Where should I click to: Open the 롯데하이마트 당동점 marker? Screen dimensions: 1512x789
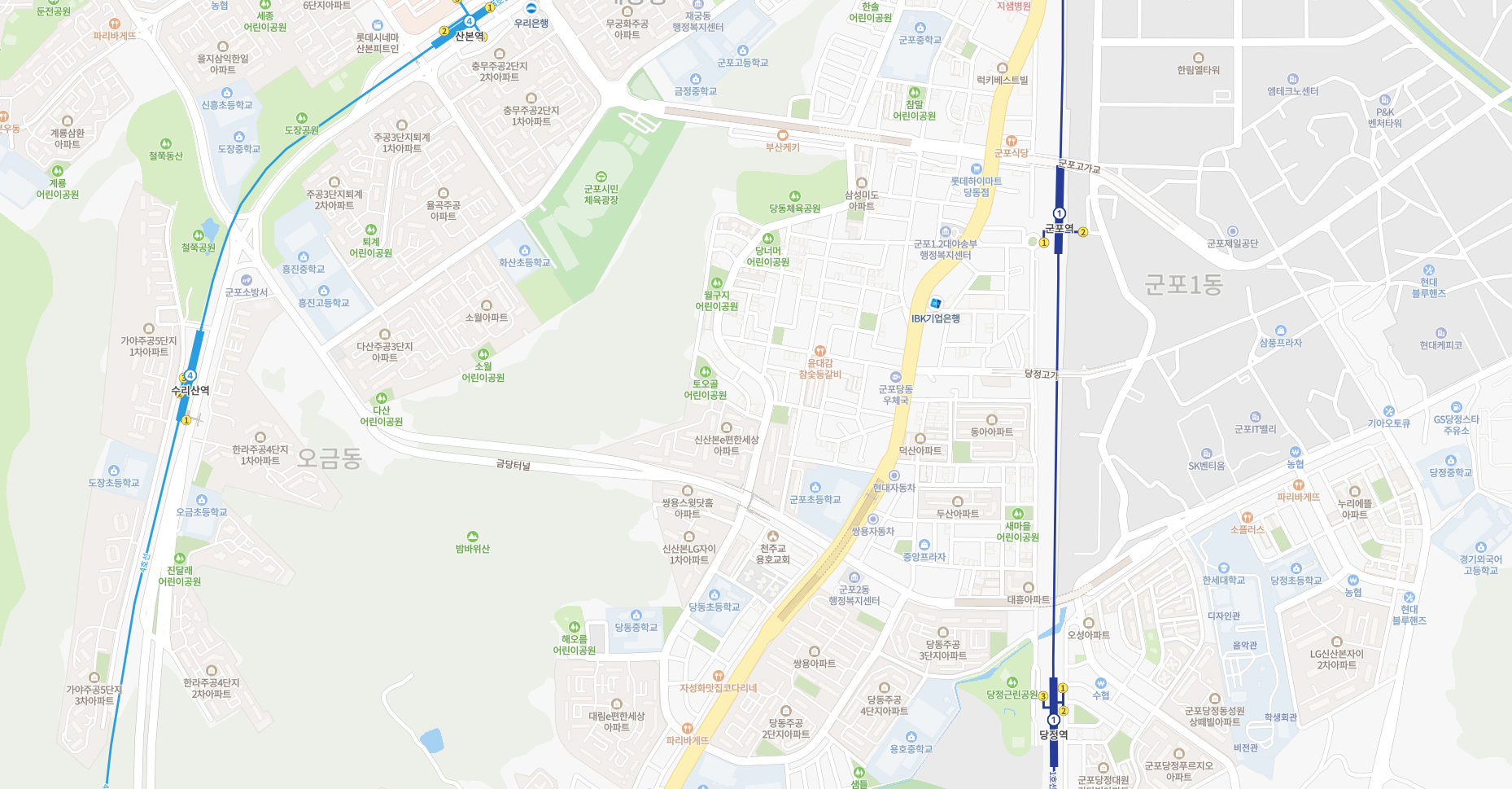coord(977,169)
